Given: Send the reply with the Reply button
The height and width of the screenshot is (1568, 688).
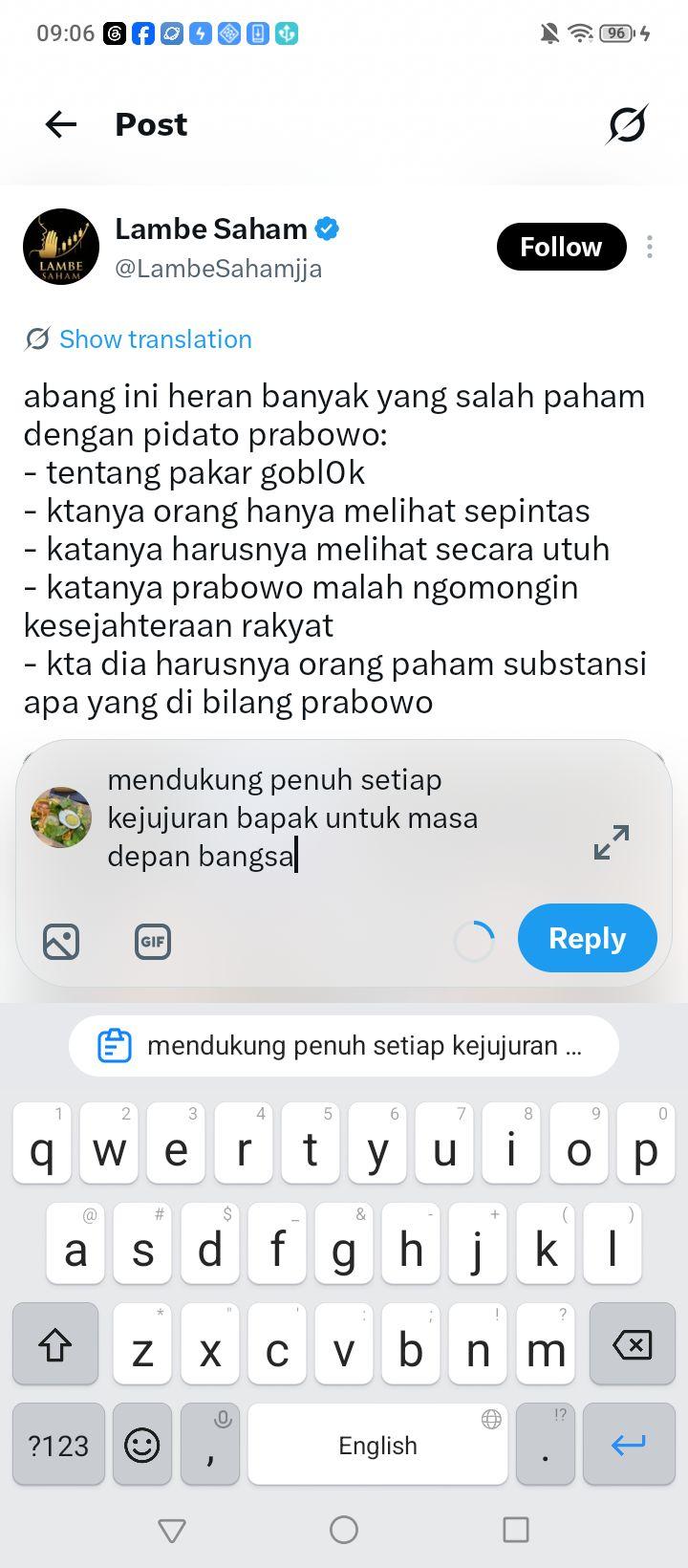Looking at the screenshot, I should pyautogui.click(x=588, y=938).
